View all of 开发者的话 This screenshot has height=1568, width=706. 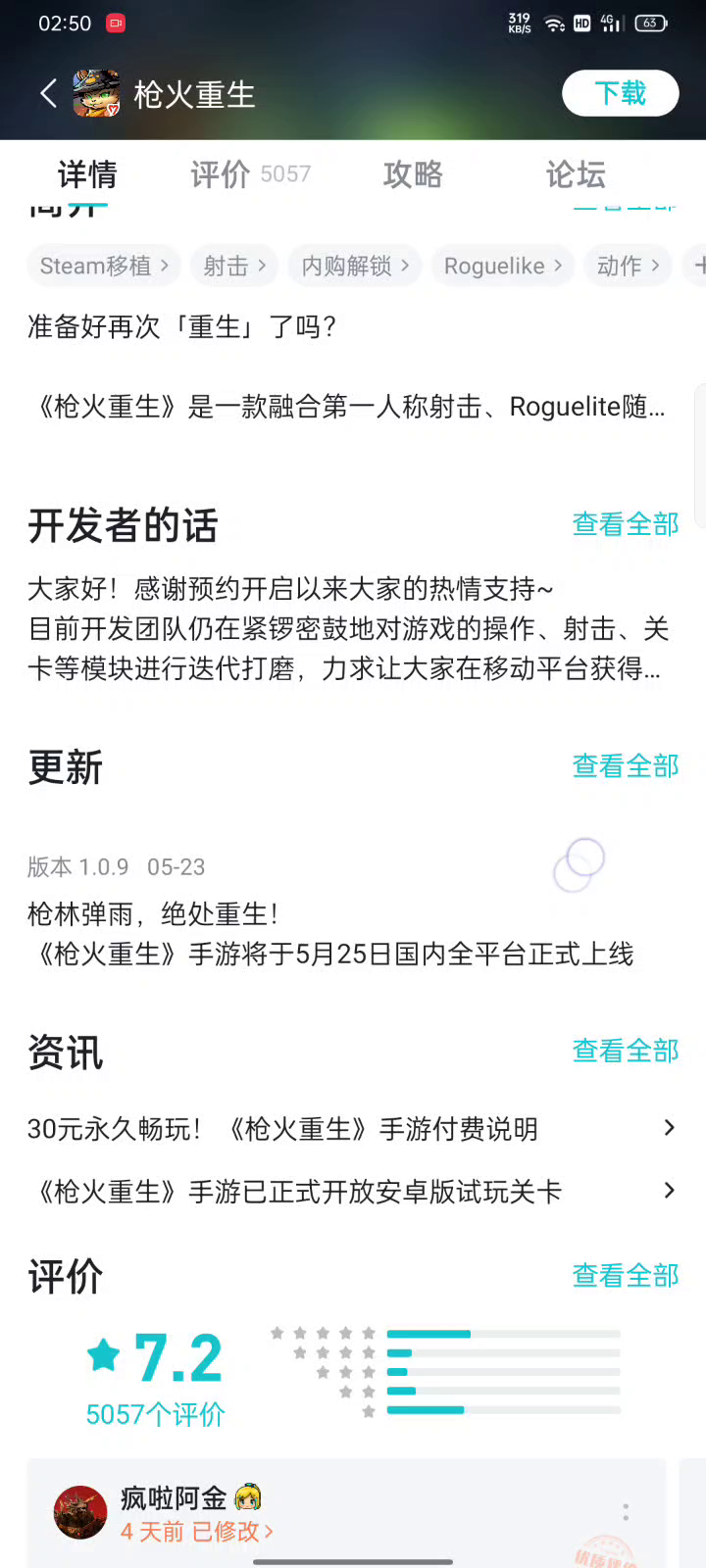click(x=625, y=525)
